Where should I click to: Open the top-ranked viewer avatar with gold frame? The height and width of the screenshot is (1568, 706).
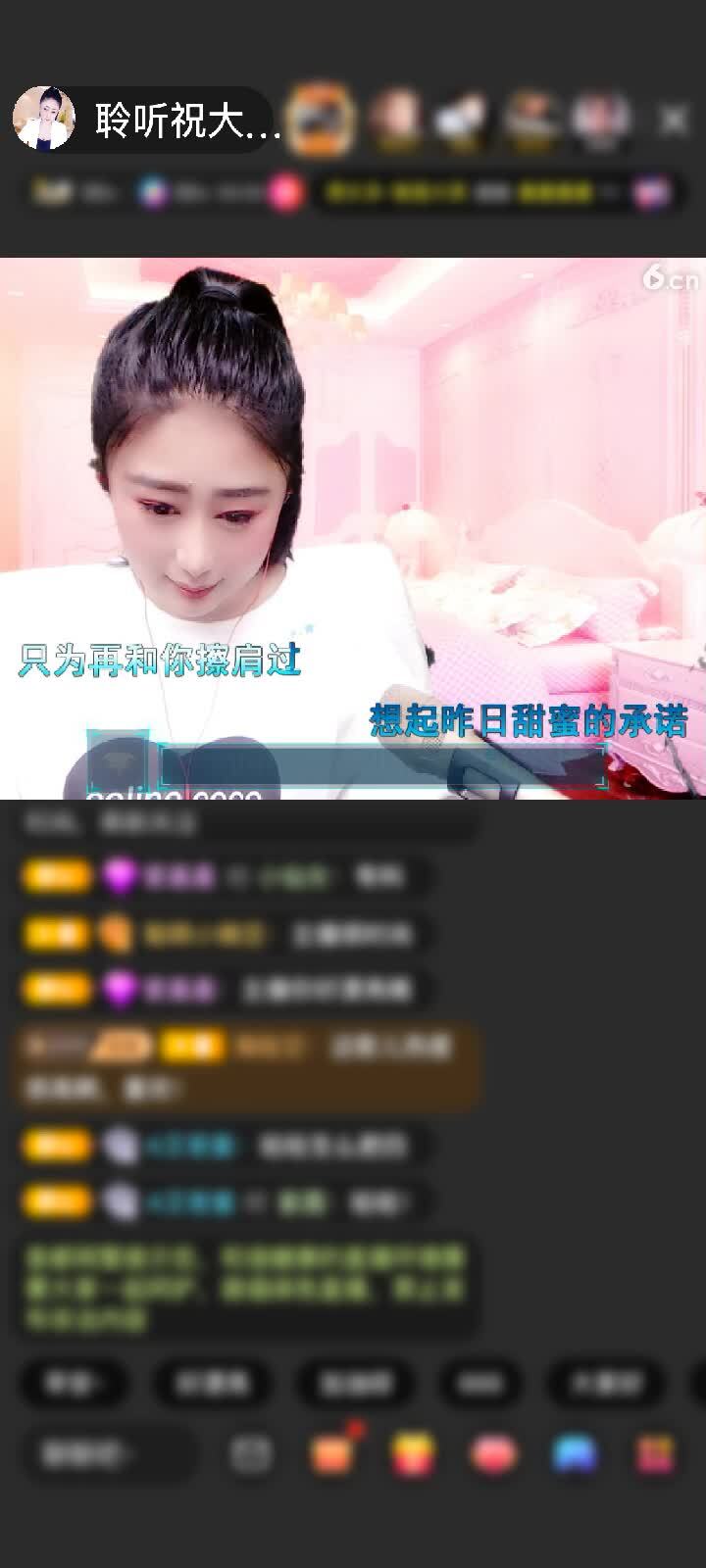(323, 120)
